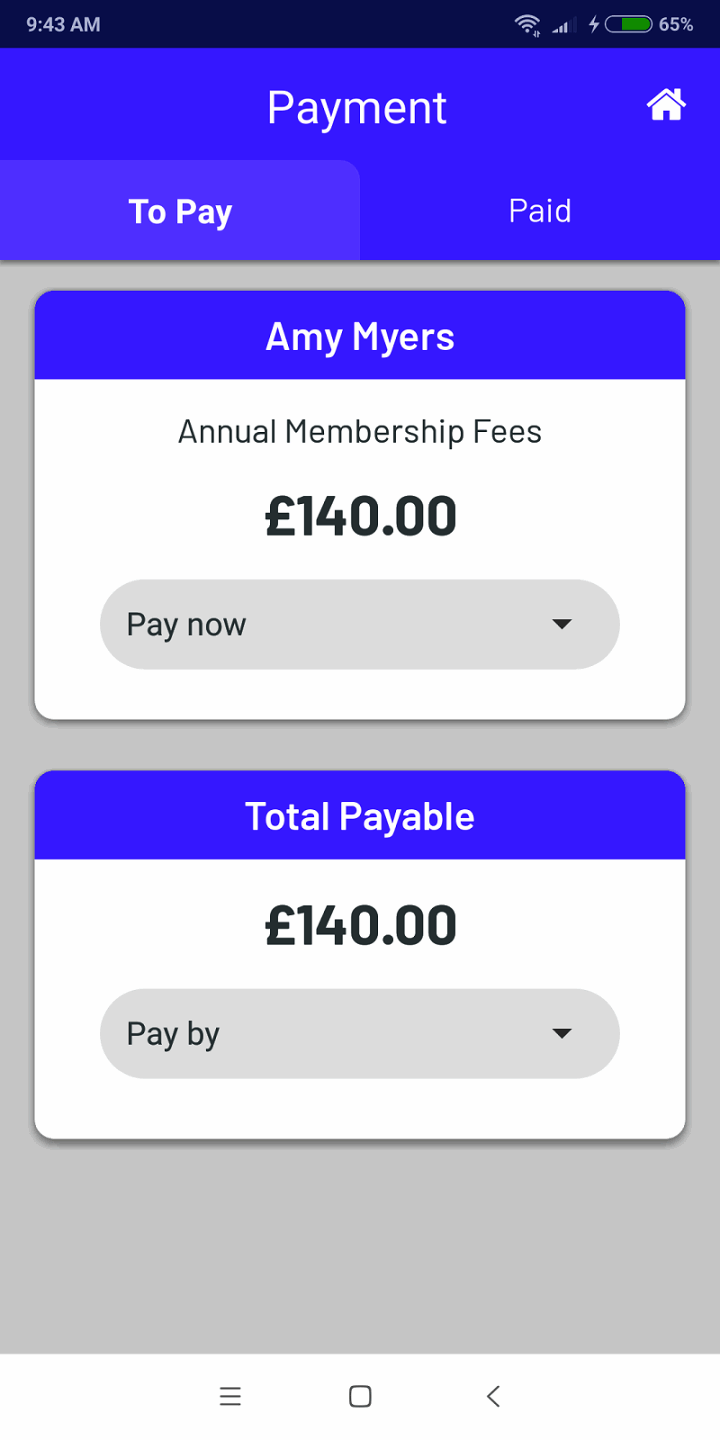Tap the home icon in the header
This screenshot has width=720, height=1440.
[666, 103]
